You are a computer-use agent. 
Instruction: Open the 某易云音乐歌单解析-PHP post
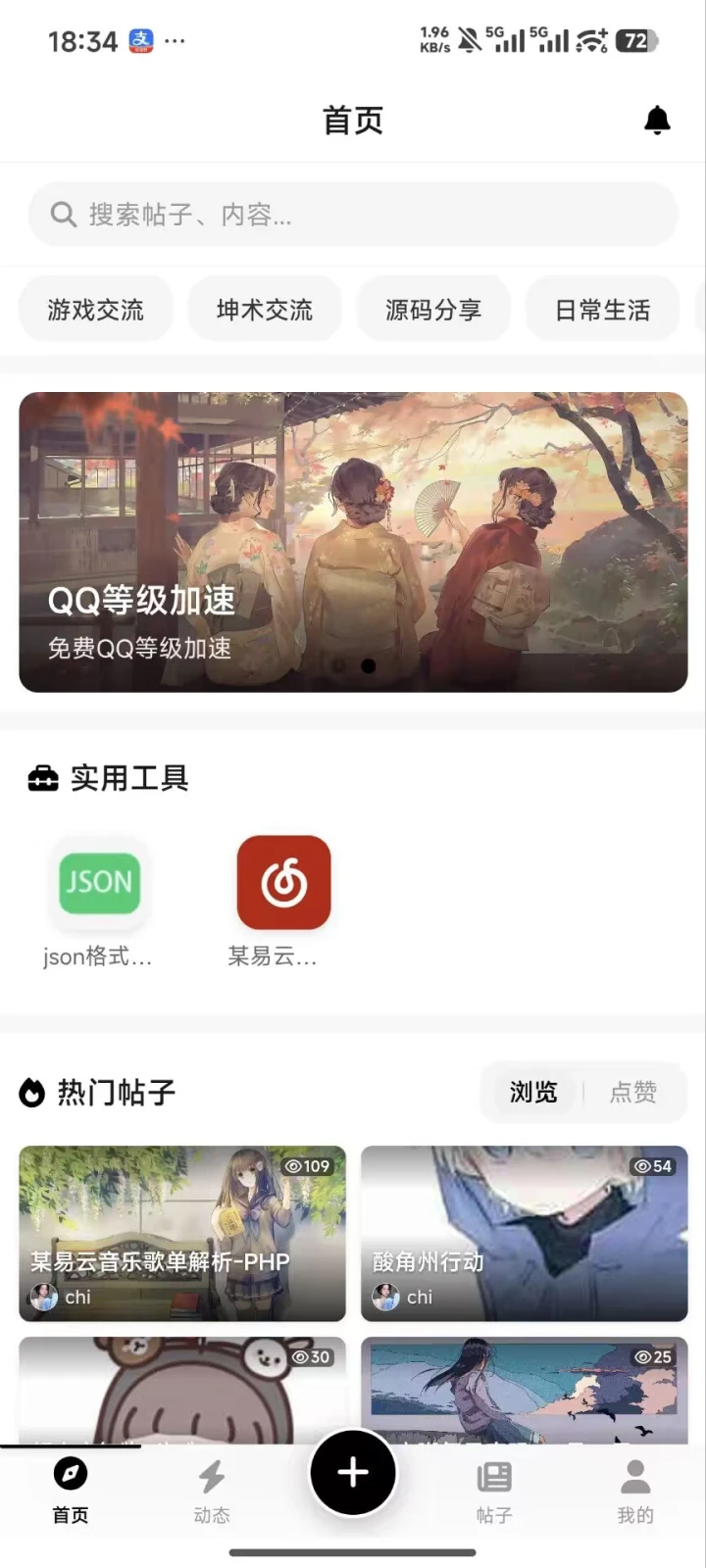click(x=182, y=1233)
